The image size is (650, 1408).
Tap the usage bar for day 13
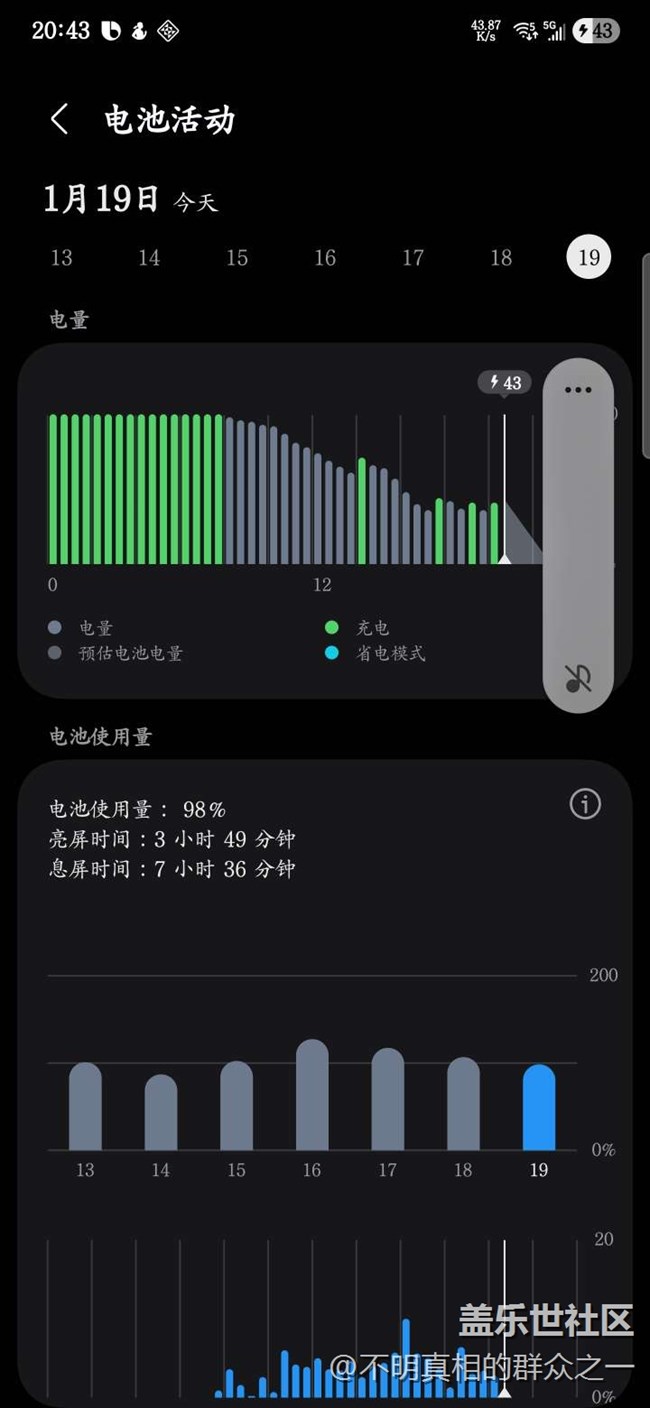[x=85, y=1106]
